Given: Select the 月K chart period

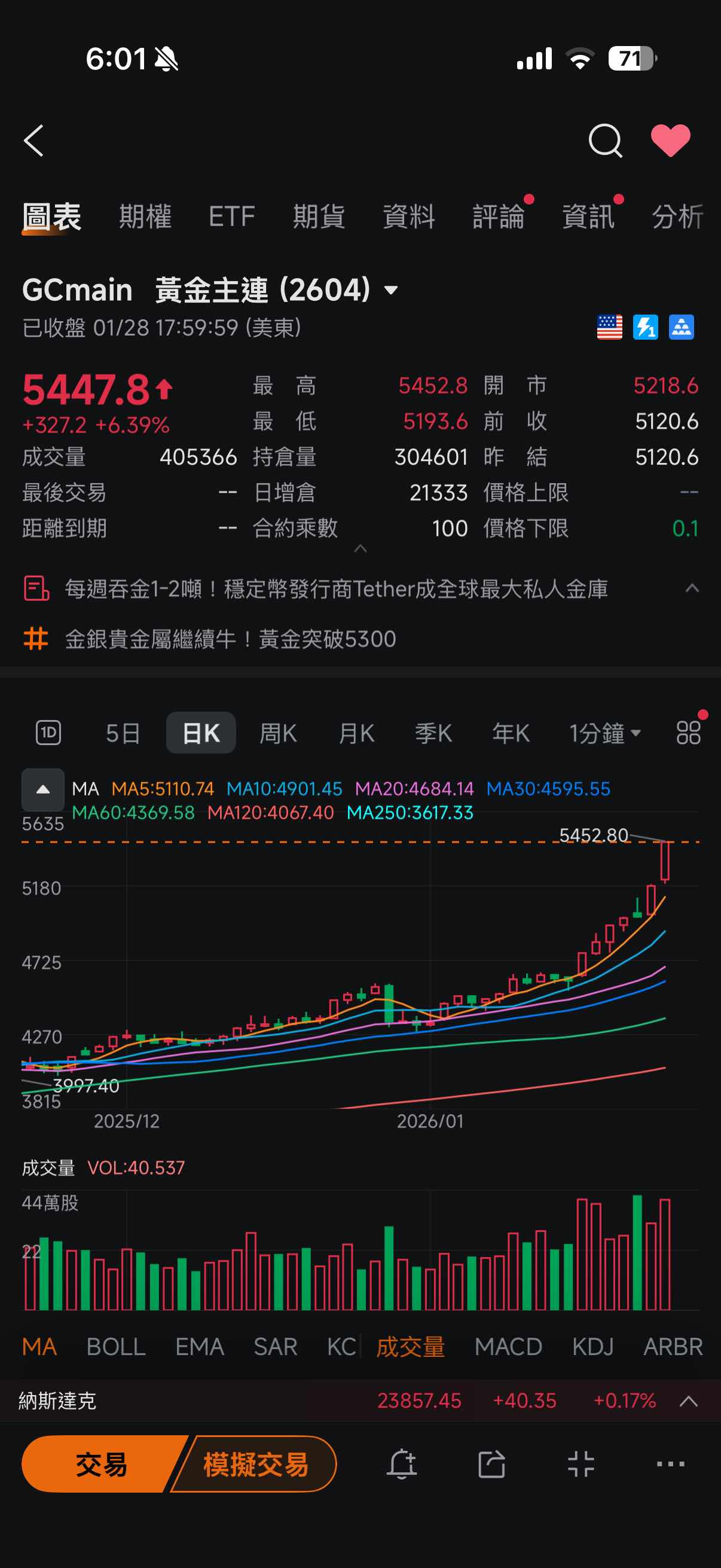Looking at the screenshot, I should [356, 733].
